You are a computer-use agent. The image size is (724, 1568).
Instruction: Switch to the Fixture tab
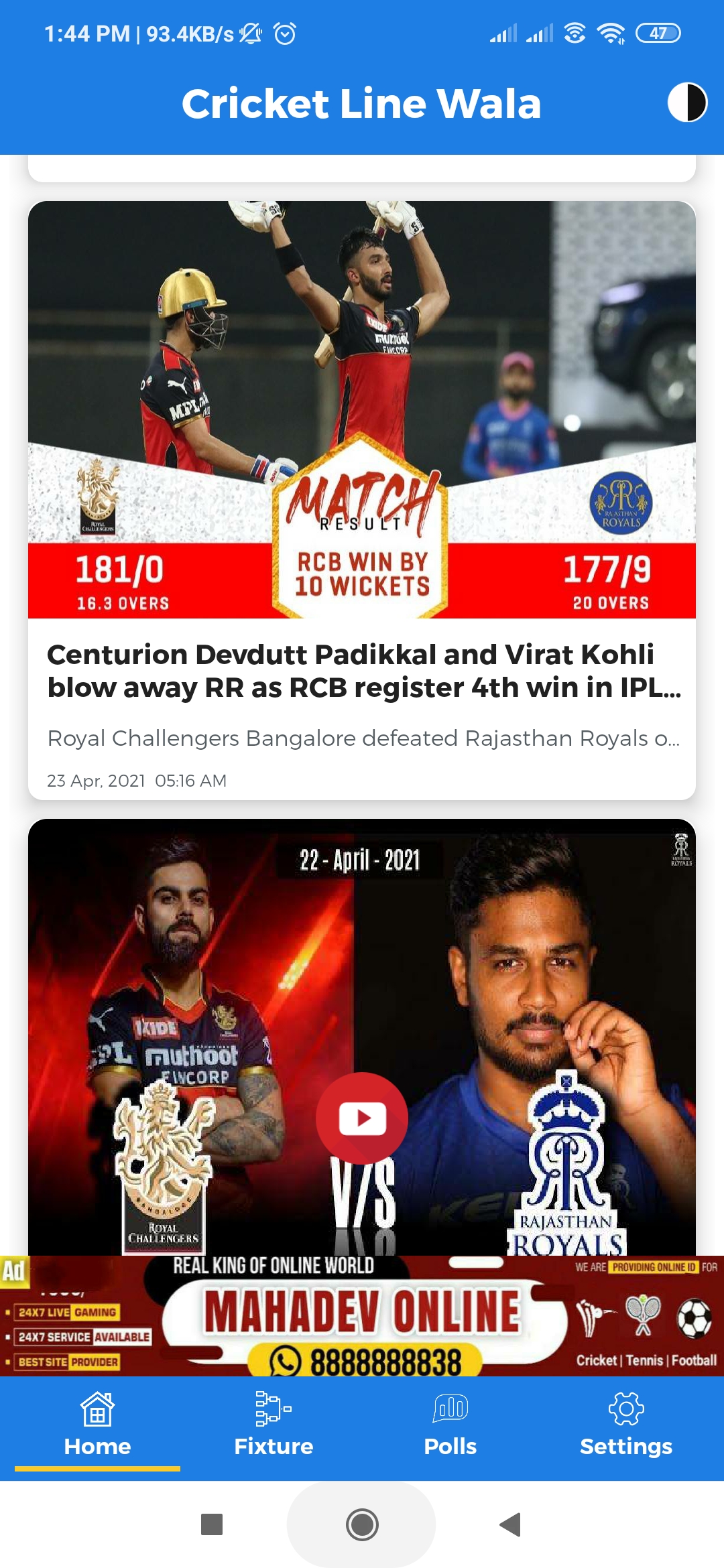[274, 1425]
